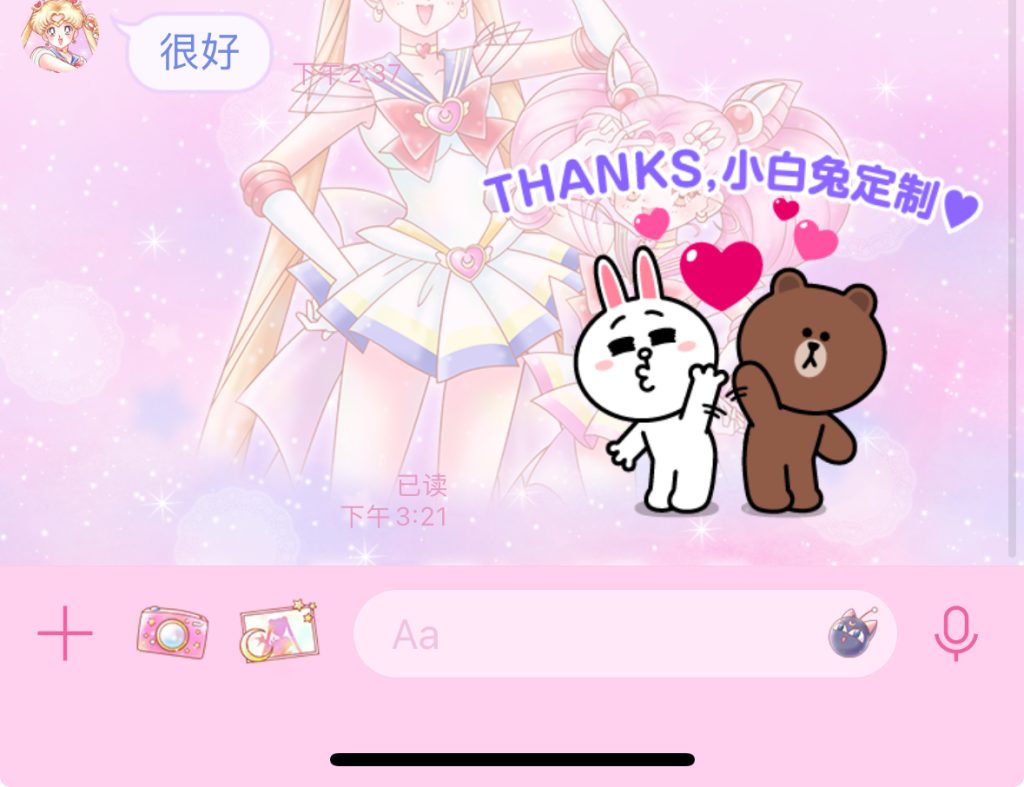
Task: Launch the camera from the chat bar
Action: [x=172, y=633]
